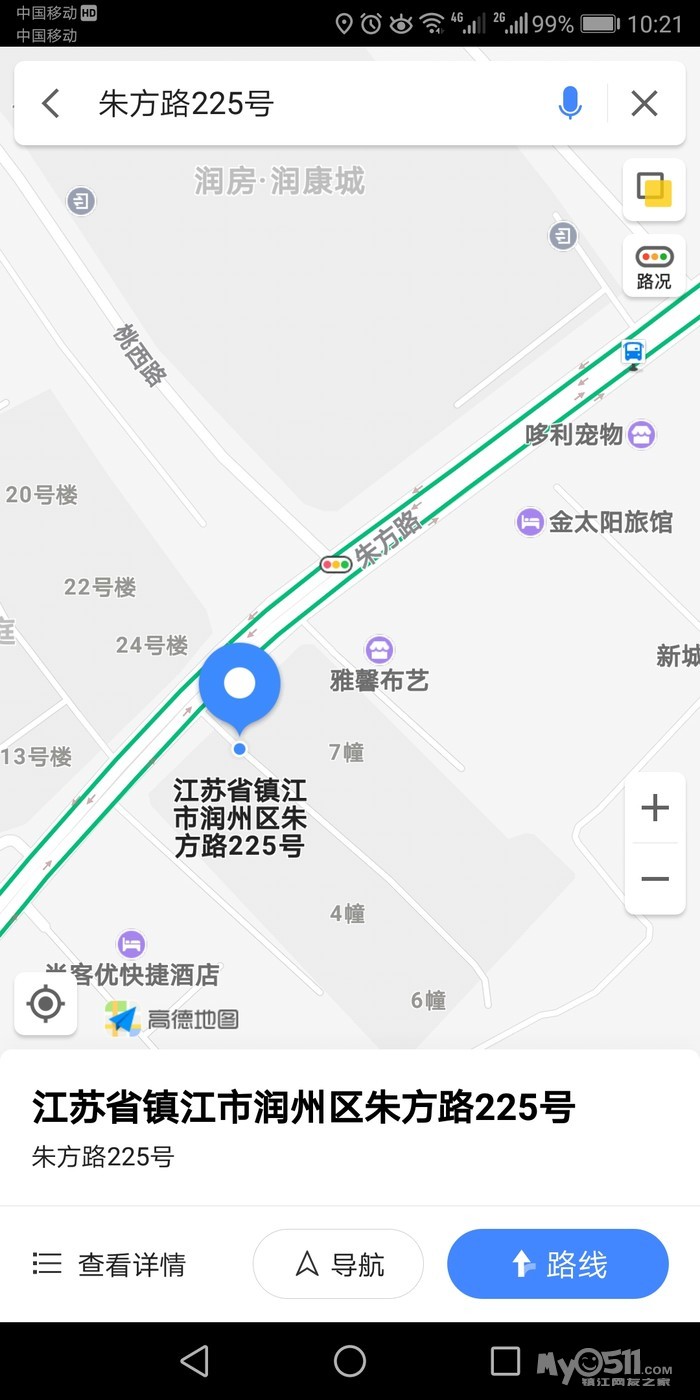This screenshot has height=1400, width=700.
Task: Open system recent apps
Action: (x=505, y=1360)
